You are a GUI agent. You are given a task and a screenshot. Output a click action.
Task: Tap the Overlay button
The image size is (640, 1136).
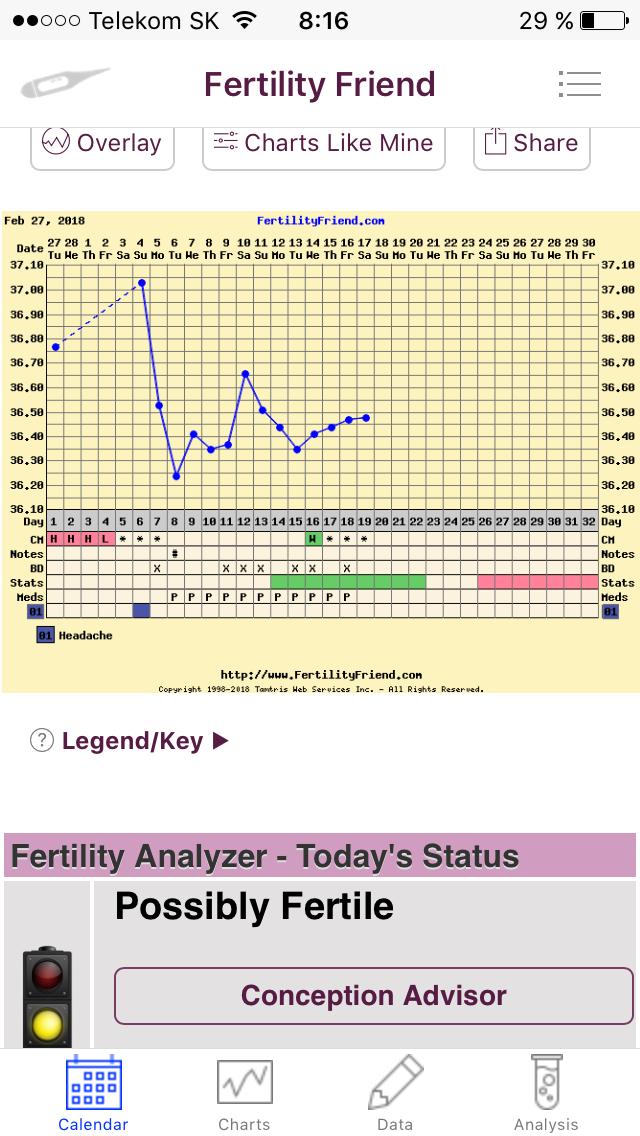[102, 144]
